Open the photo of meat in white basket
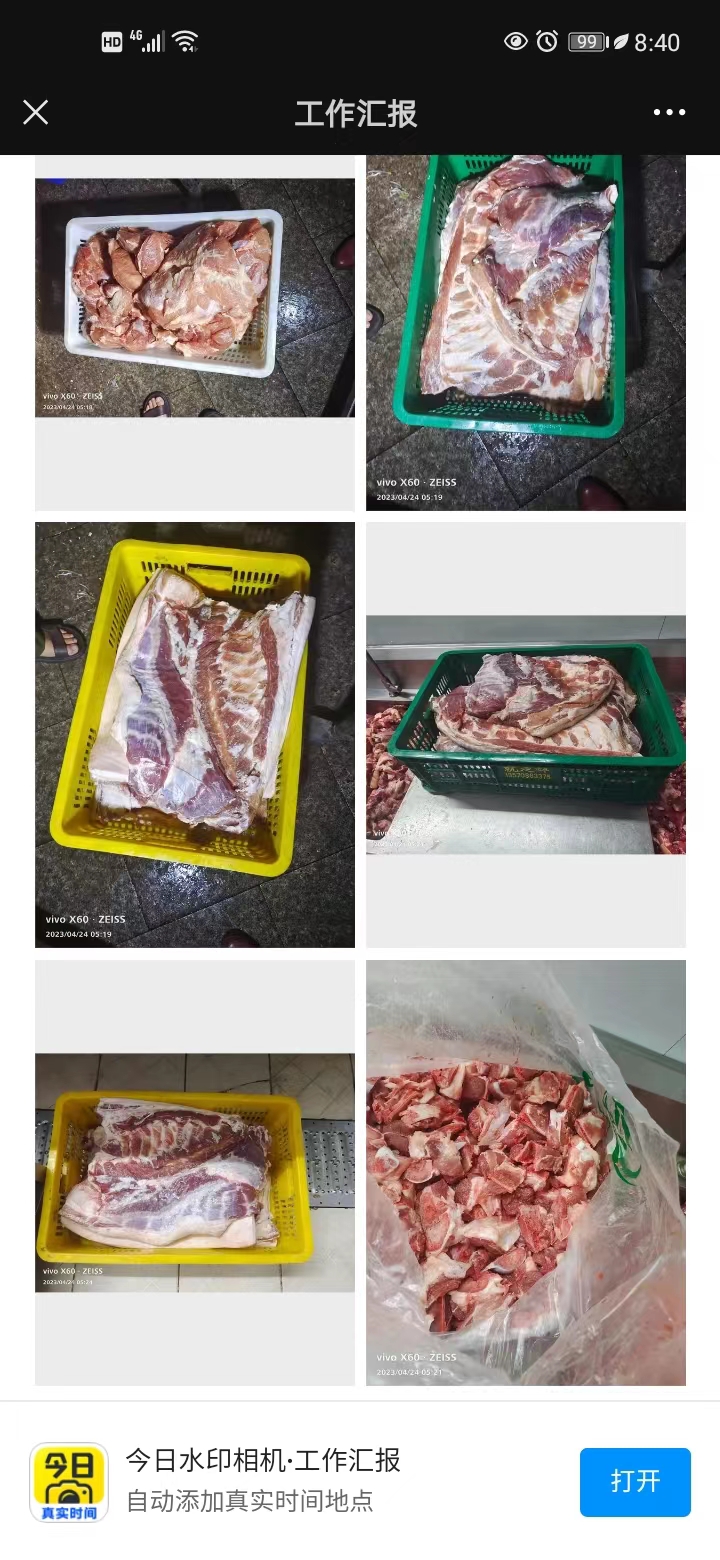The height and width of the screenshot is (1560, 720). [x=195, y=297]
